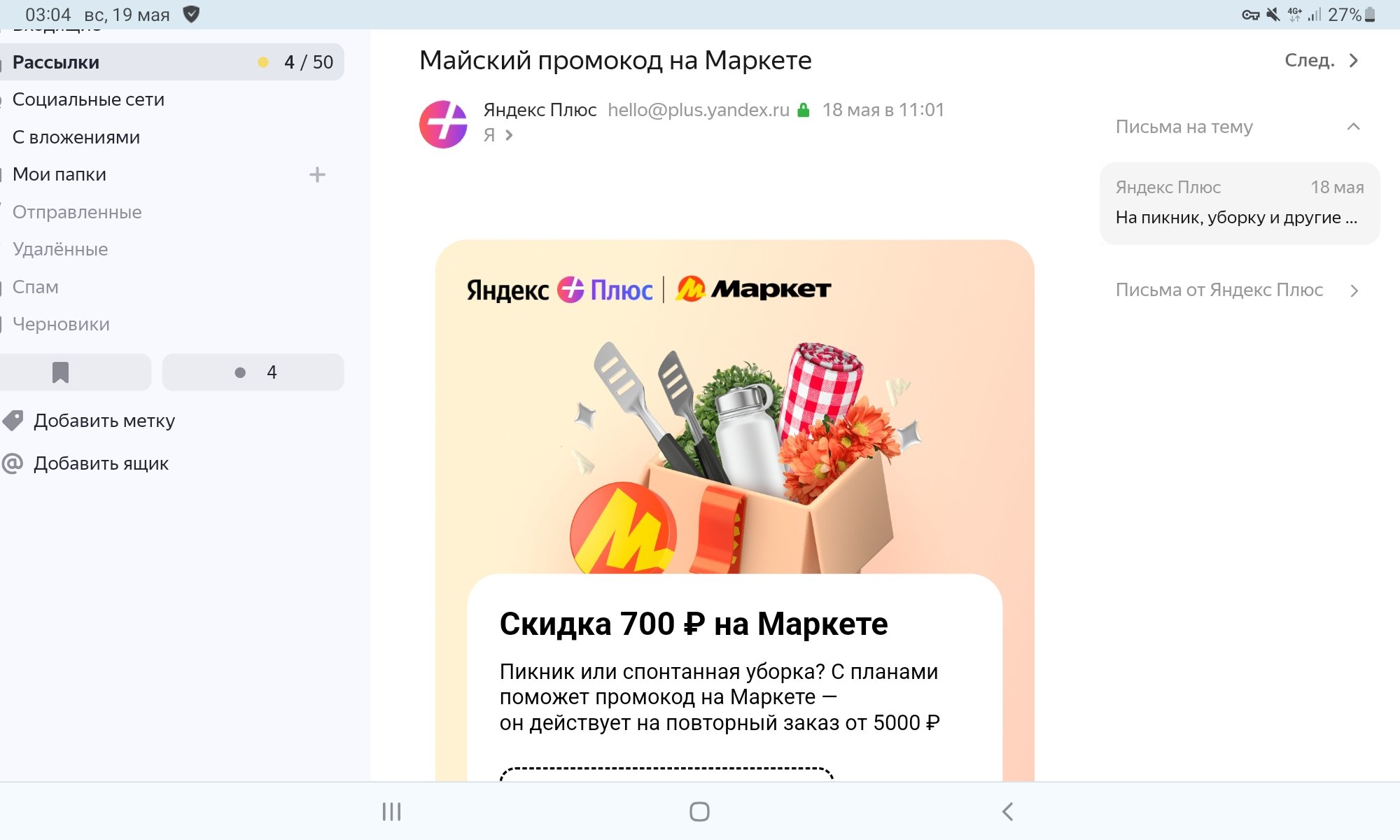Open Мои папки section
This screenshot has width=1400, height=840.
(59, 174)
